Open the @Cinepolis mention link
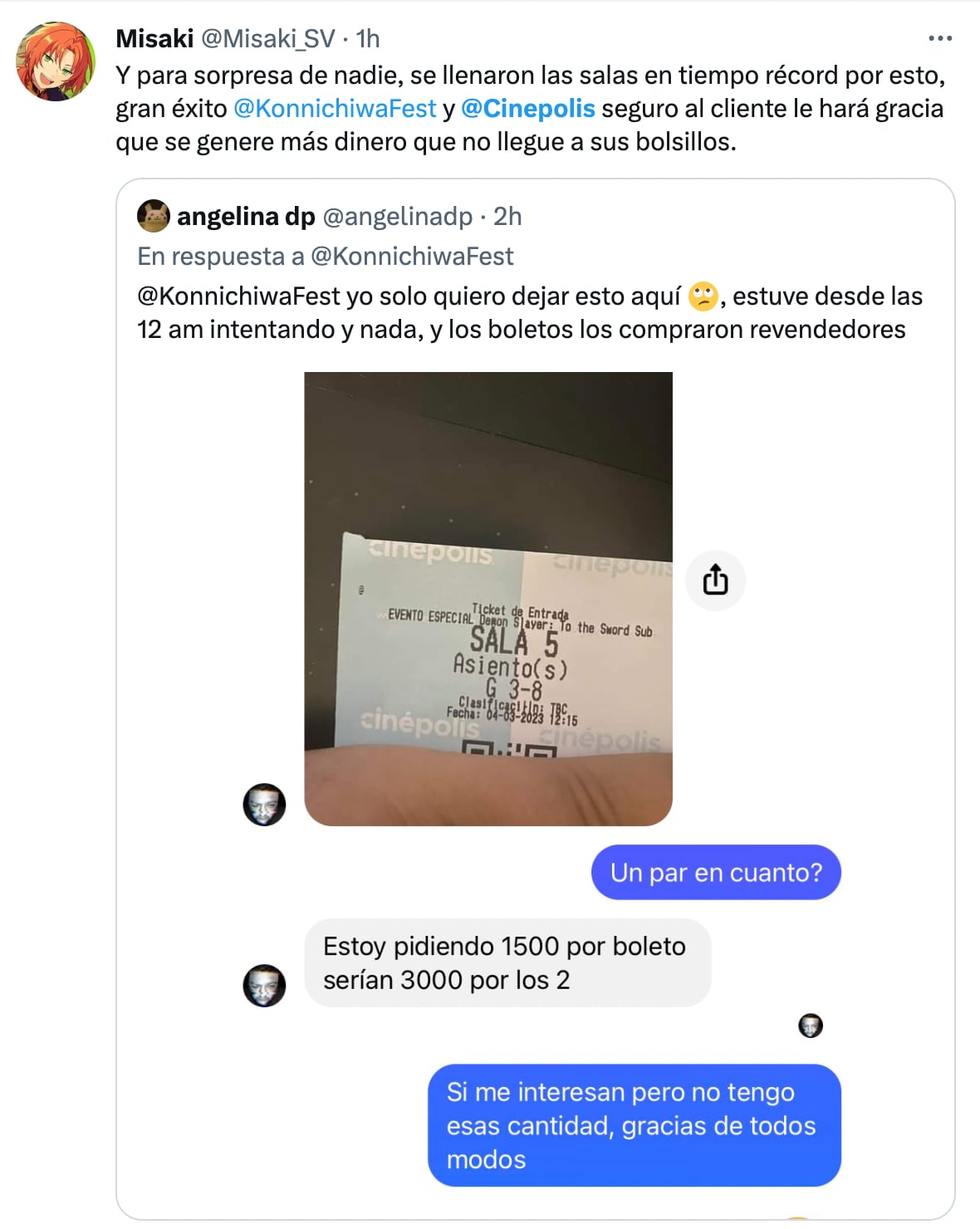The image size is (980, 1229). (527, 109)
